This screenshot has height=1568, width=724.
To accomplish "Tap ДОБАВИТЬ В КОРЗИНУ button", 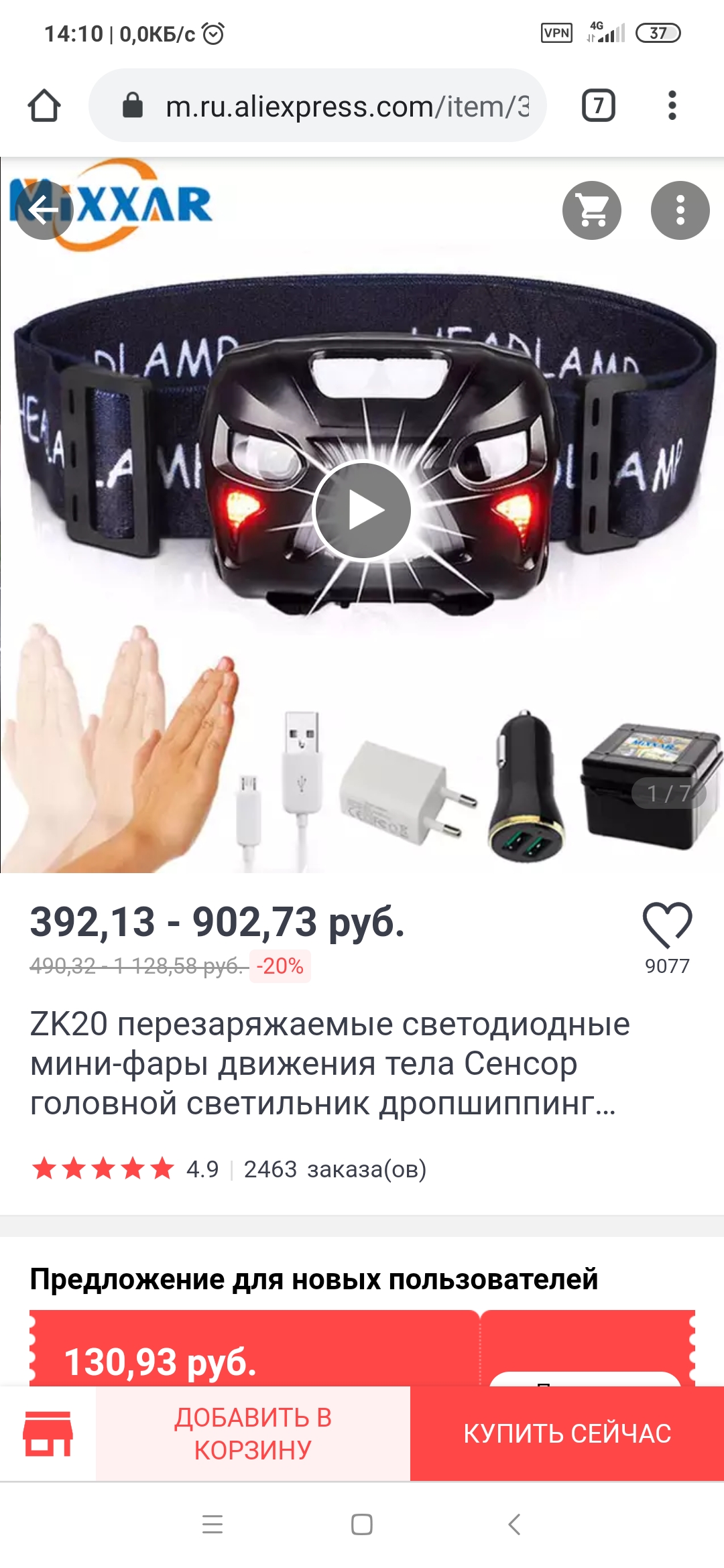I will point(253,1433).
